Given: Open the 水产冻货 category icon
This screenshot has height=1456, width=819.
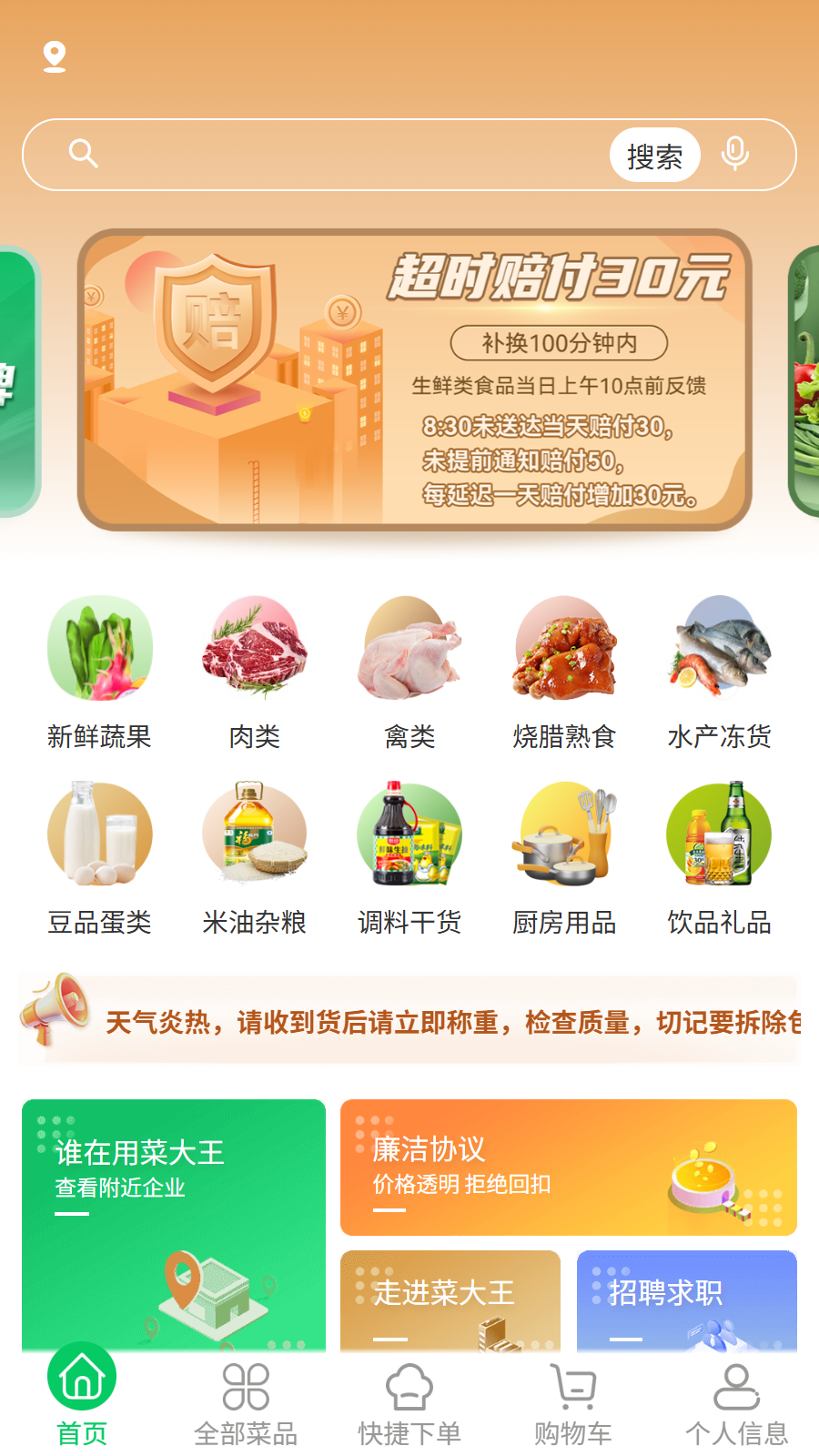Looking at the screenshot, I should 719,648.
